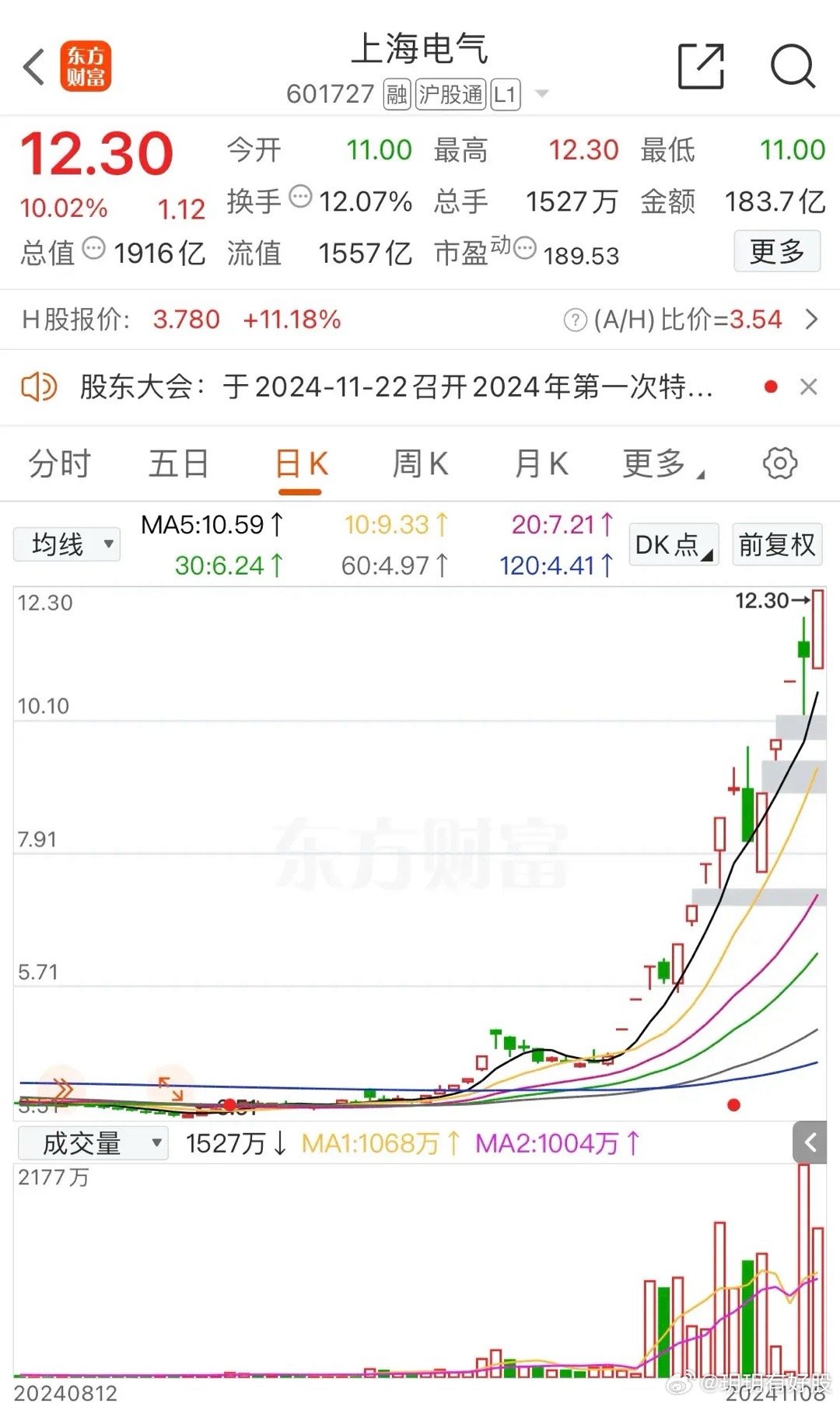Collapse the volume panel via the left arrow

tap(811, 1143)
